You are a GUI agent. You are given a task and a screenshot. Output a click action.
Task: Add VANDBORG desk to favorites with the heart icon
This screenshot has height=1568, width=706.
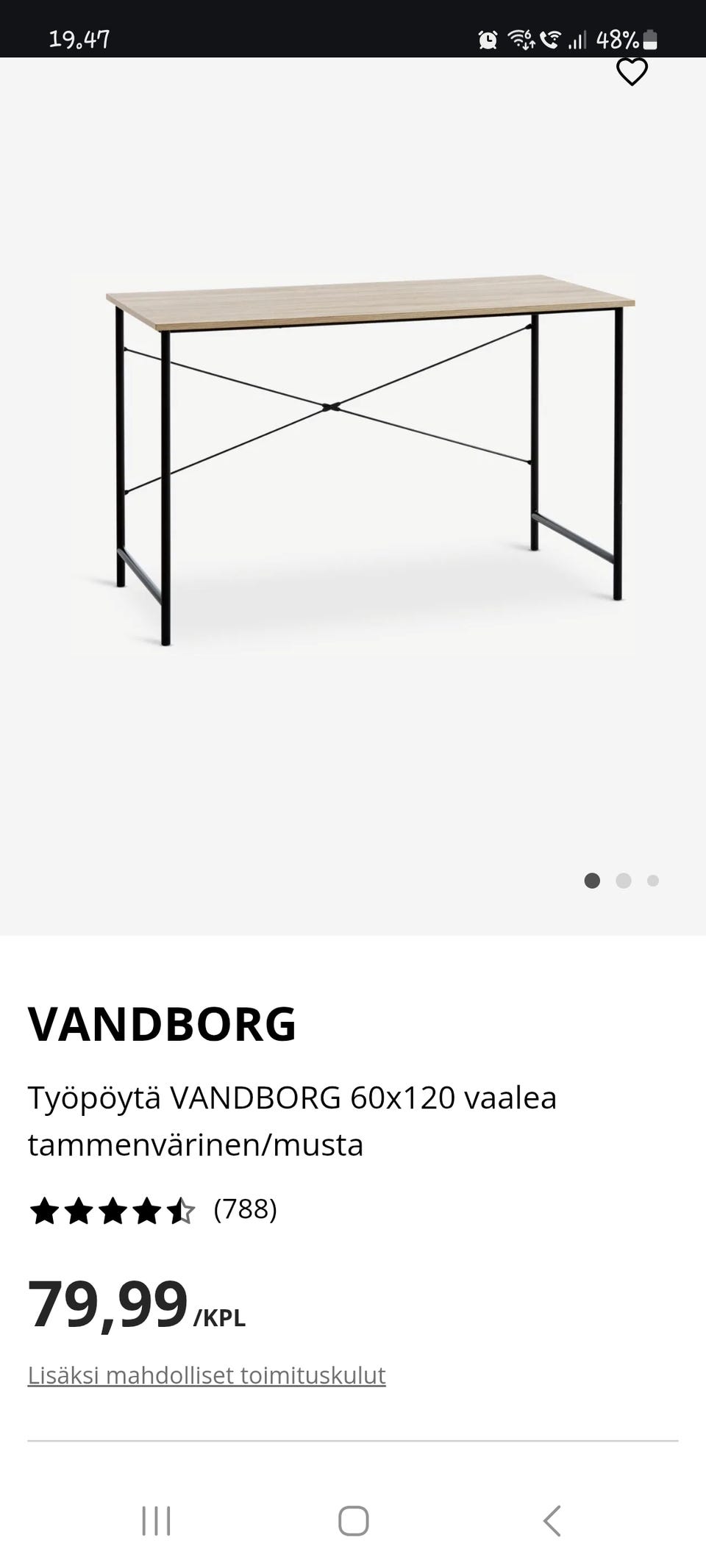tap(632, 72)
